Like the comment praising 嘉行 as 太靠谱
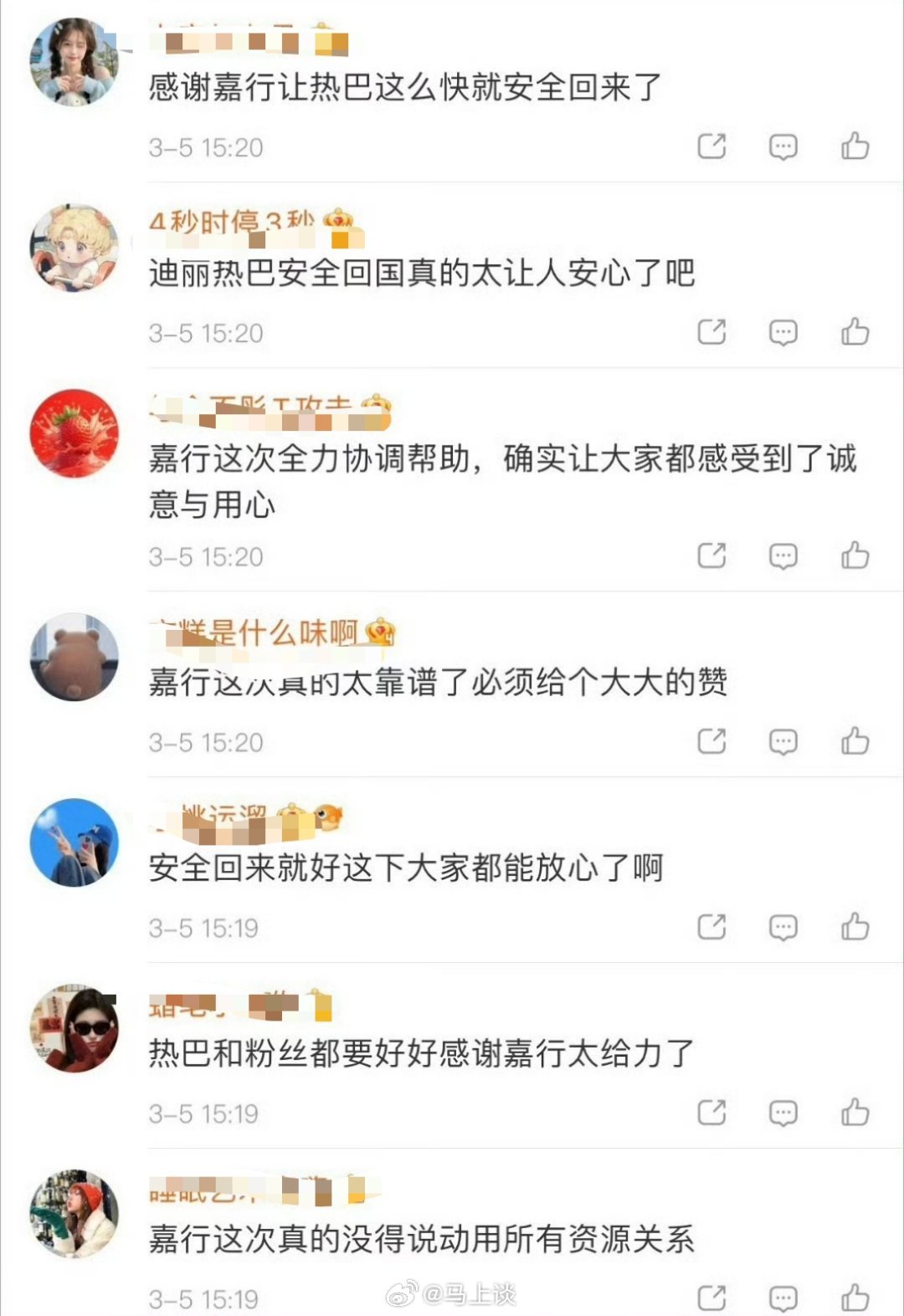904x1316 pixels. [855, 740]
